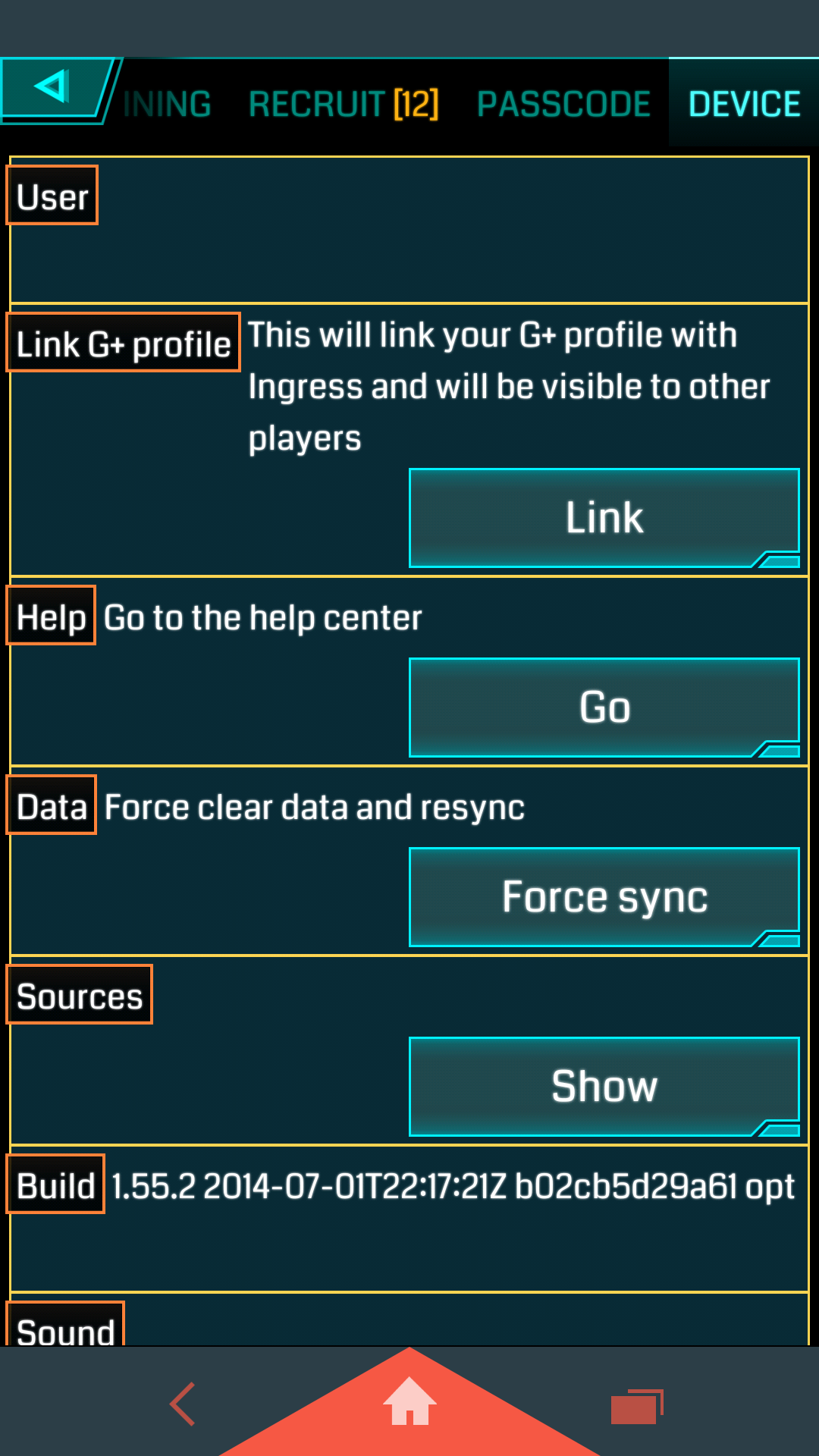Tap the system back button
This screenshot has width=819, height=1456.
pyautogui.click(x=183, y=1404)
